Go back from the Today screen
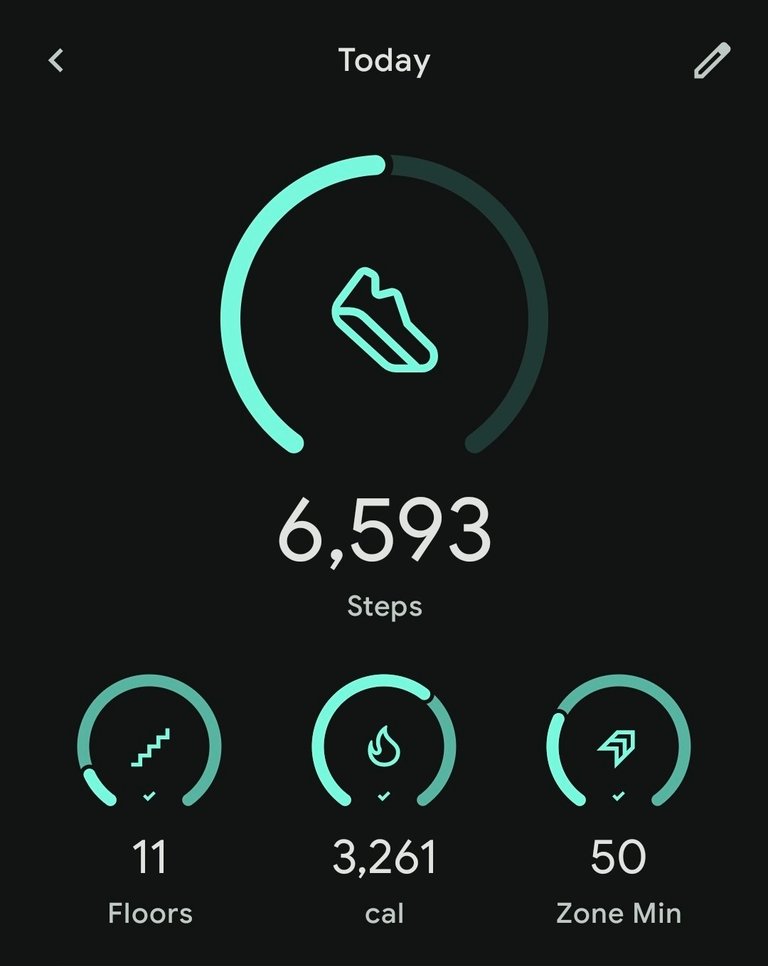The width and height of the screenshot is (768, 966). pos(56,61)
